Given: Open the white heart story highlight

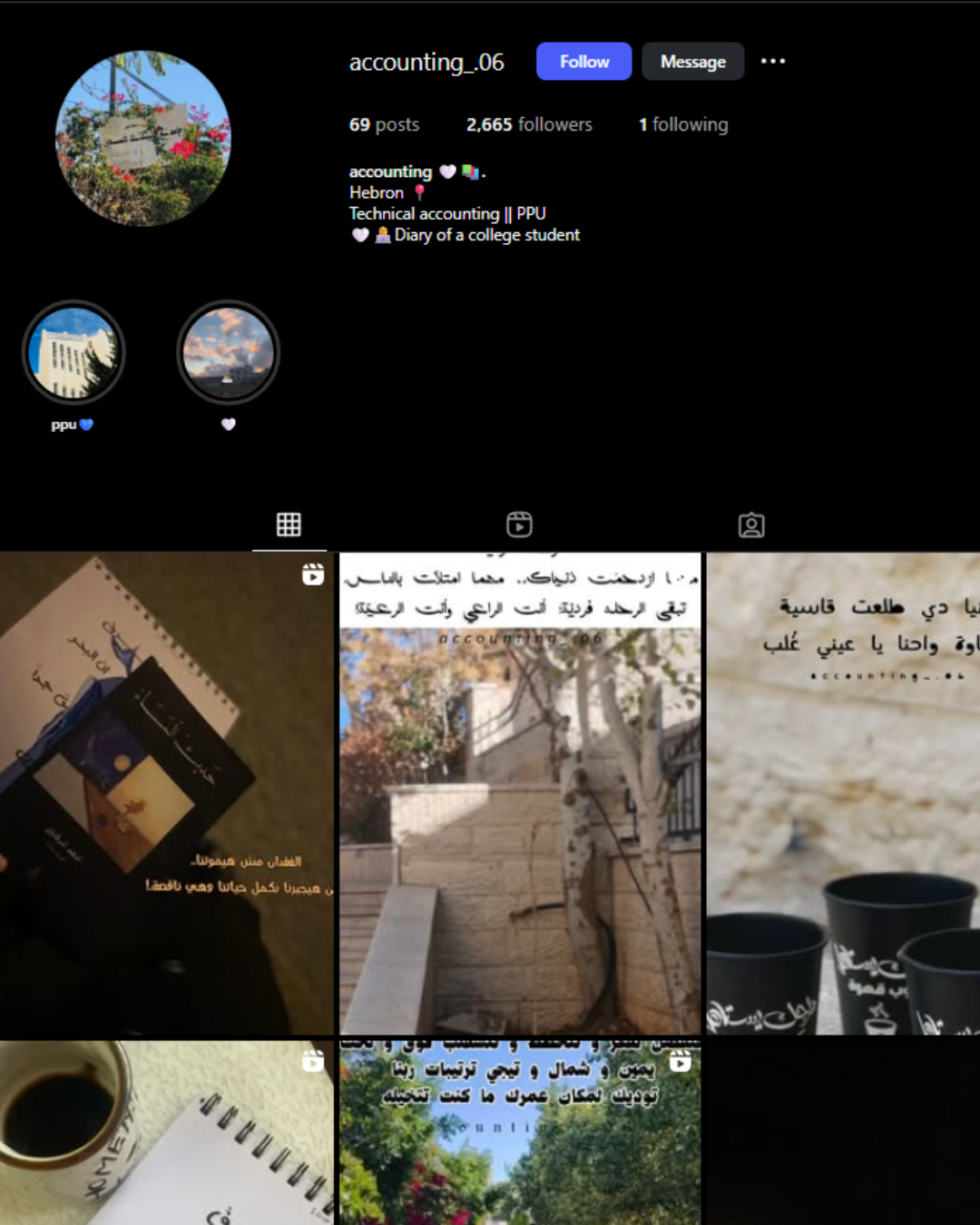Looking at the screenshot, I should pyautogui.click(x=228, y=352).
